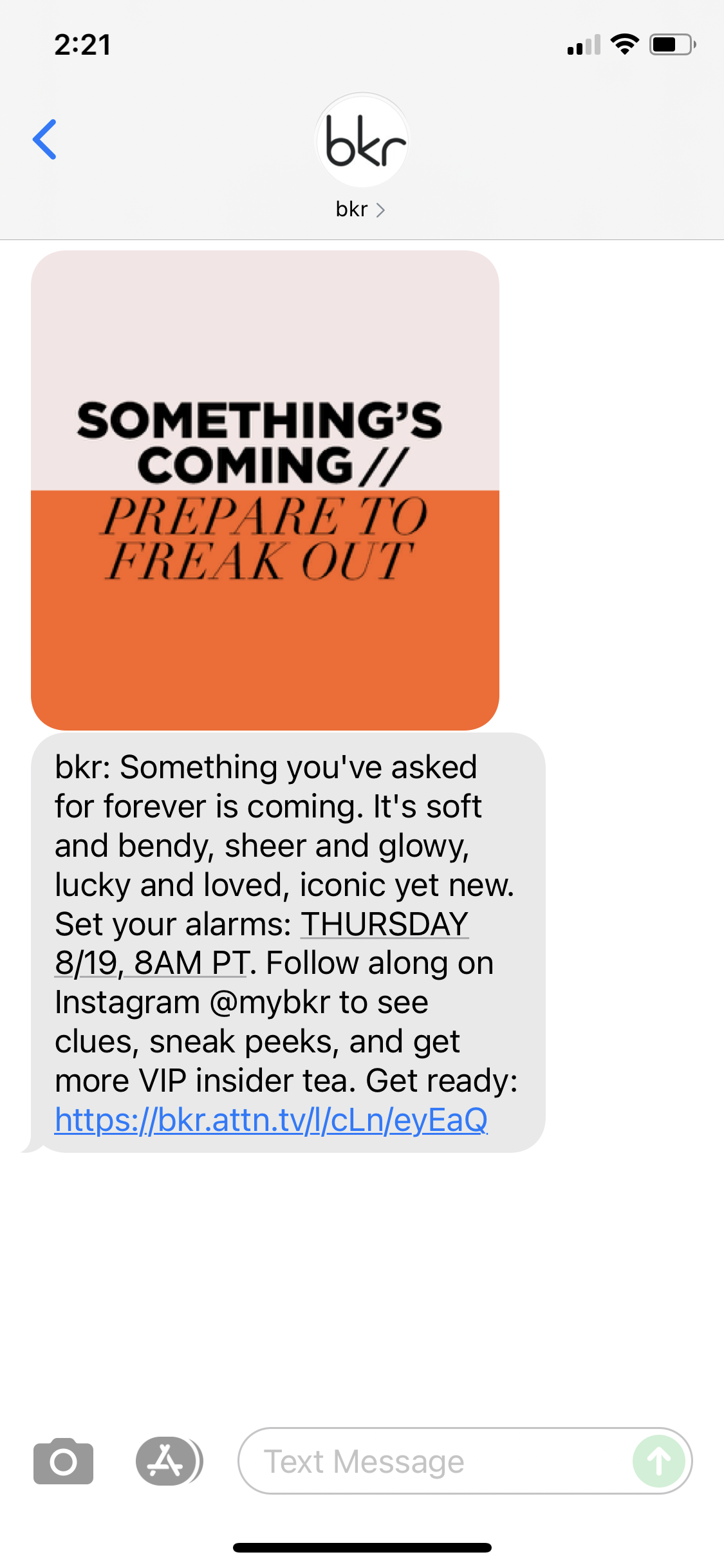
Task: Tap the home indicator bar at bottom
Action: 362,1547
